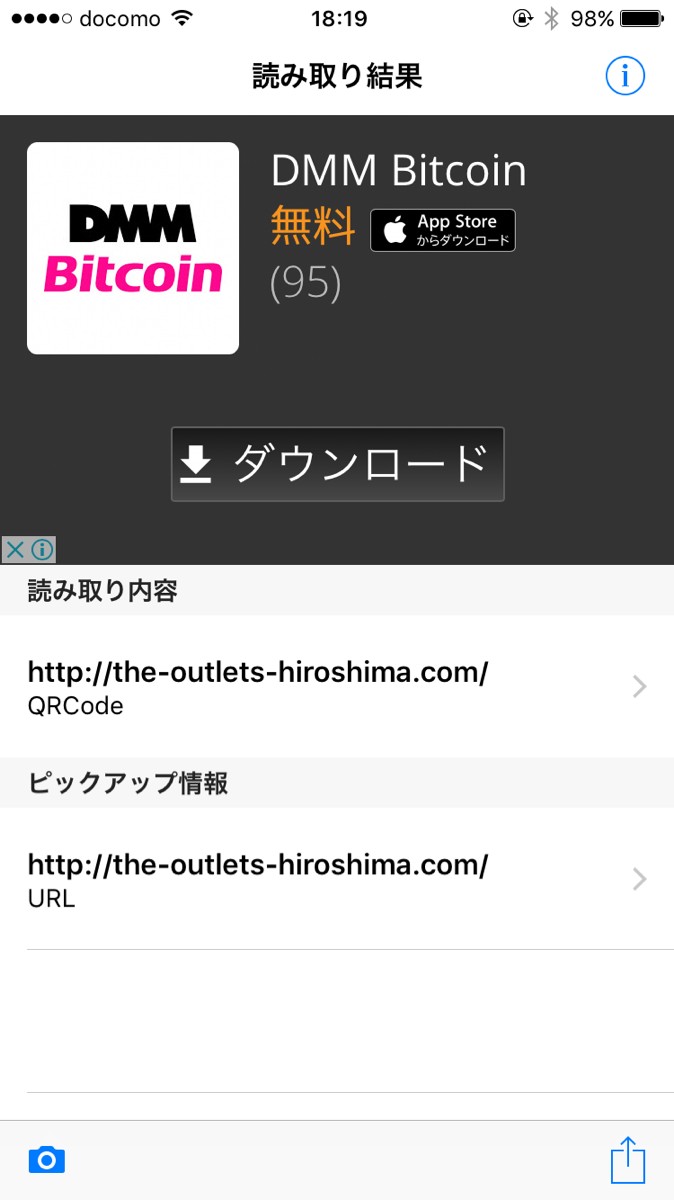Tap the DMM Bitcoin app icon

click(133, 248)
